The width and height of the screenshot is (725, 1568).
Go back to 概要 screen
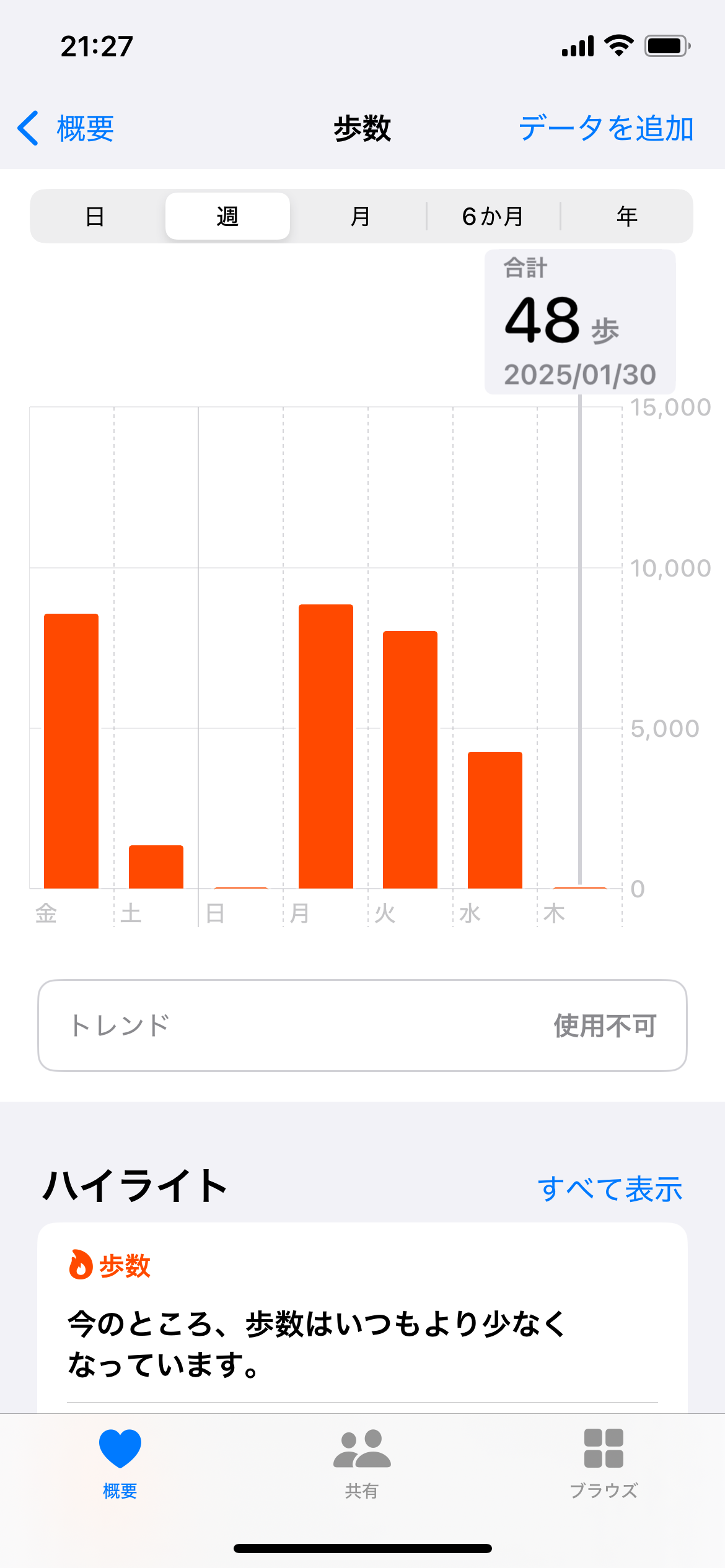click(66, 128)
